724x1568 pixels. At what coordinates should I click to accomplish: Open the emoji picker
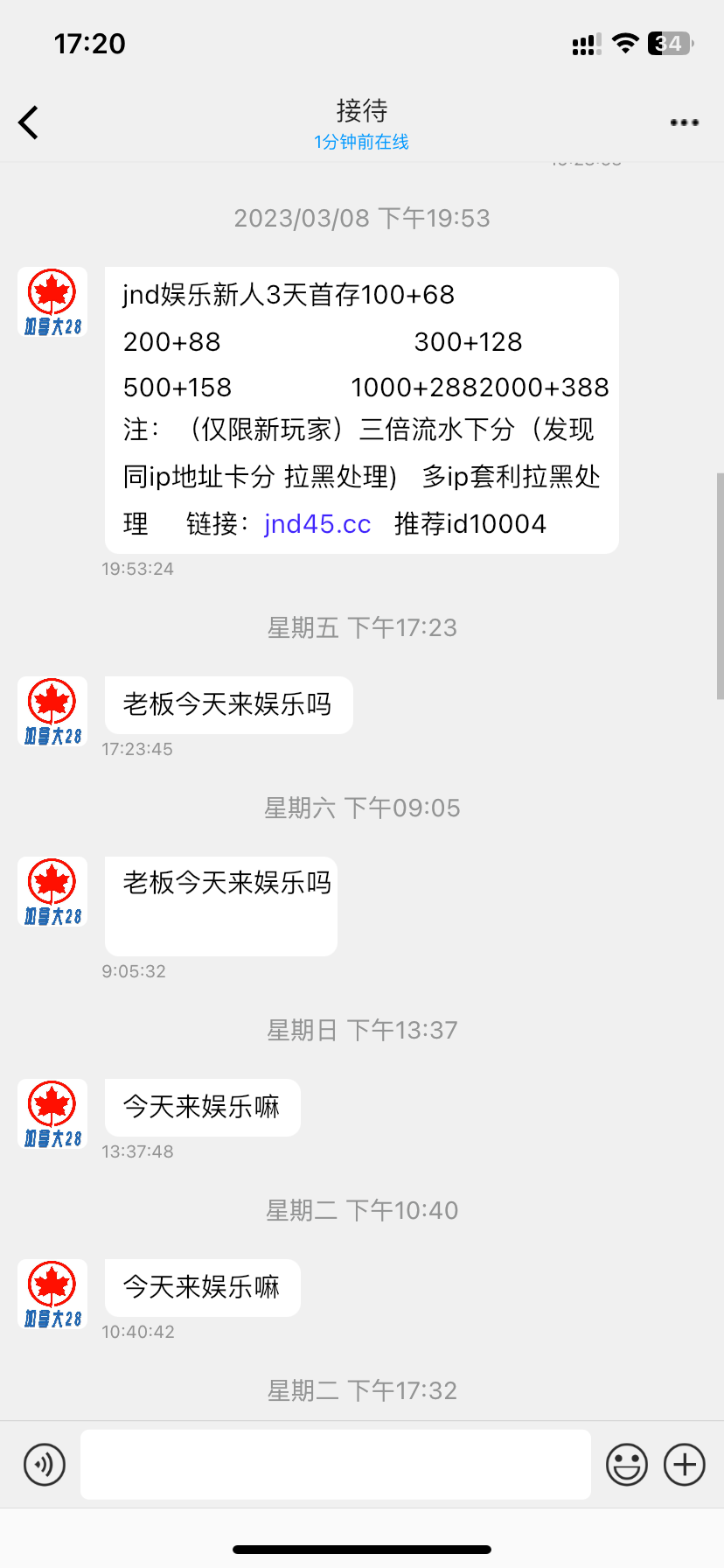(627, 1464)
